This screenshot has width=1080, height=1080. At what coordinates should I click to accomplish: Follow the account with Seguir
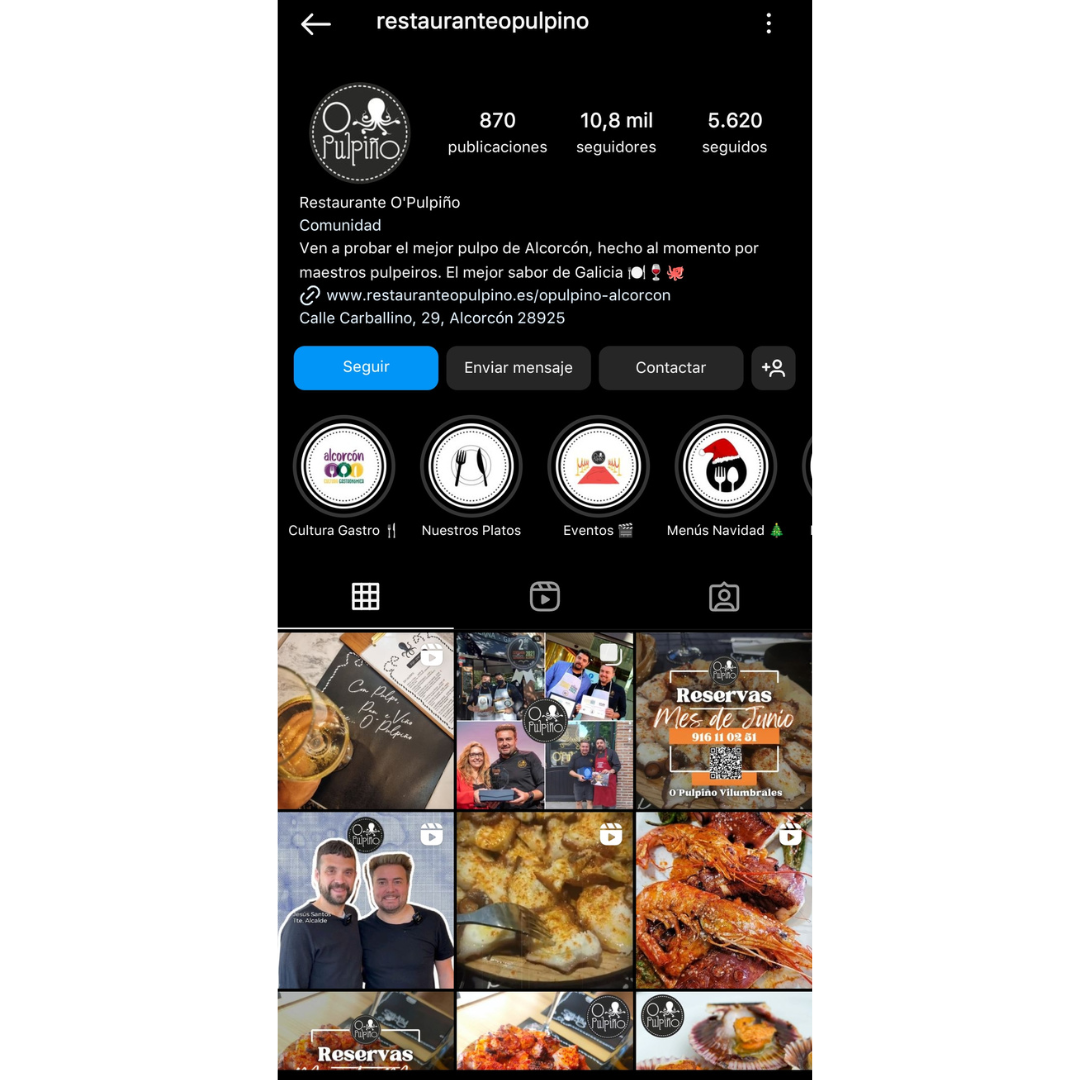[366, 368]
